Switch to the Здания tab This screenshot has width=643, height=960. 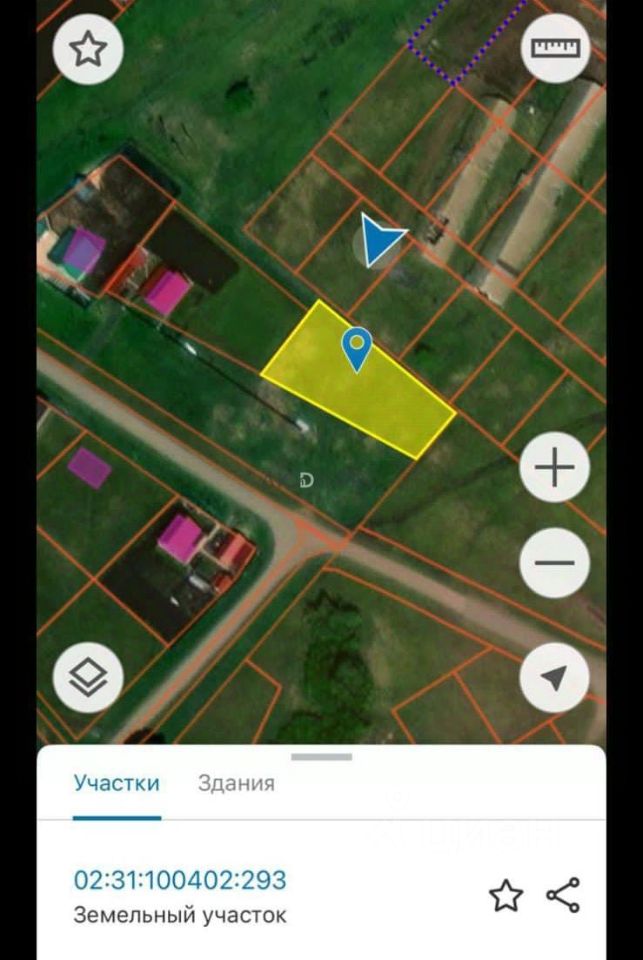click(236, 783)
